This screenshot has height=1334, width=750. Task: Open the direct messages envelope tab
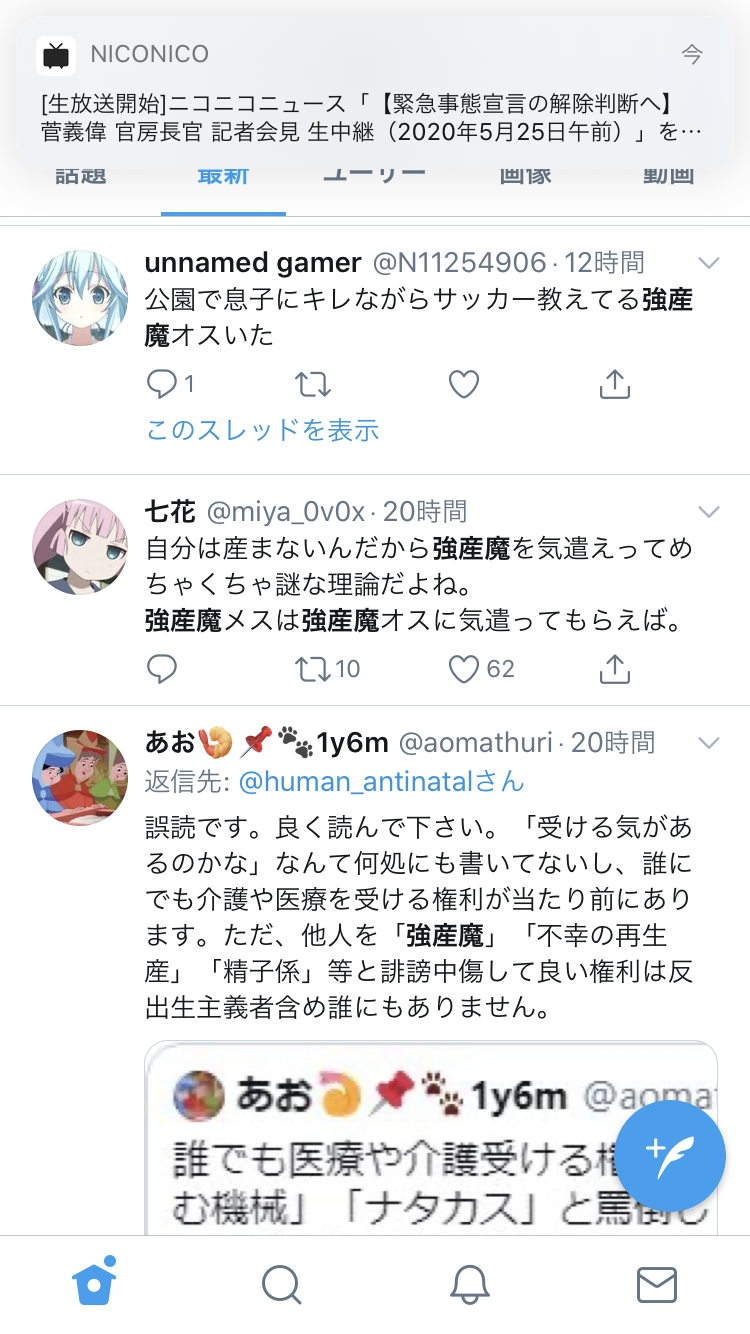(657, 1285)
